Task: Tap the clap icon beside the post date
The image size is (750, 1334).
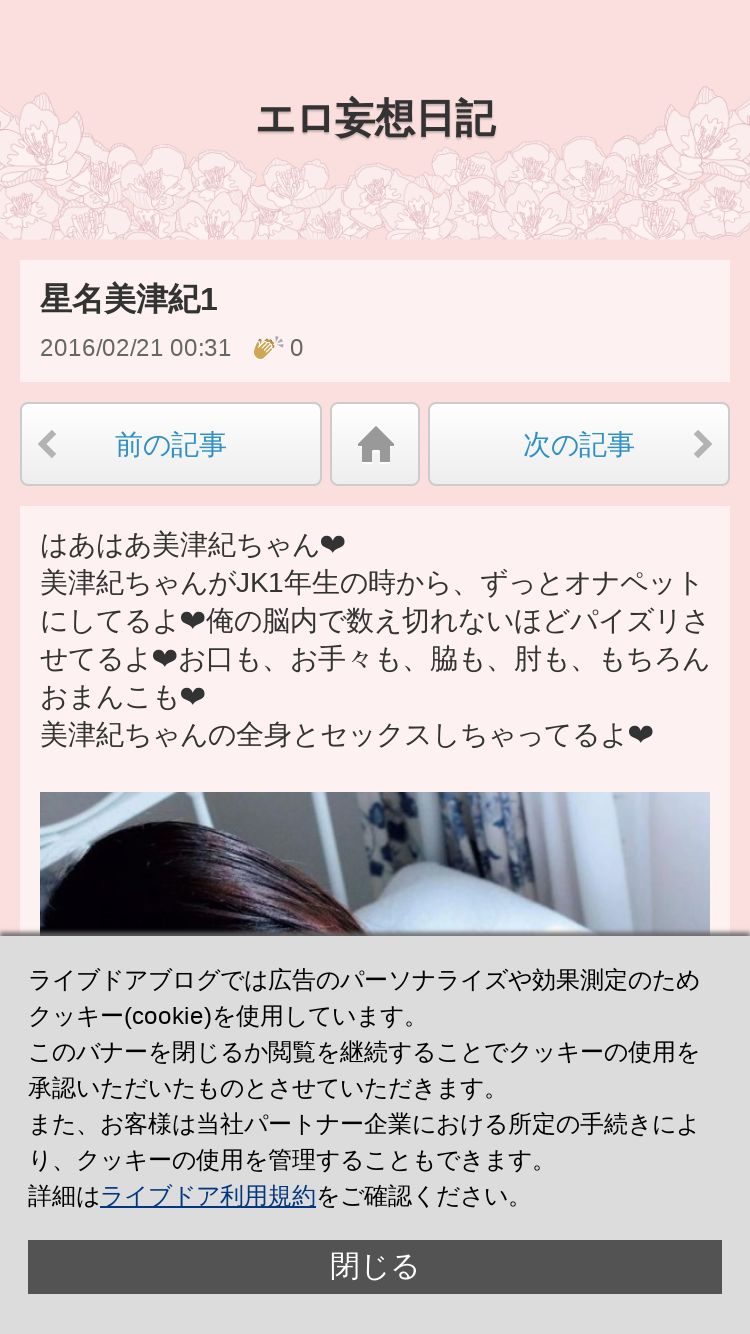Action: click(268, 347)
